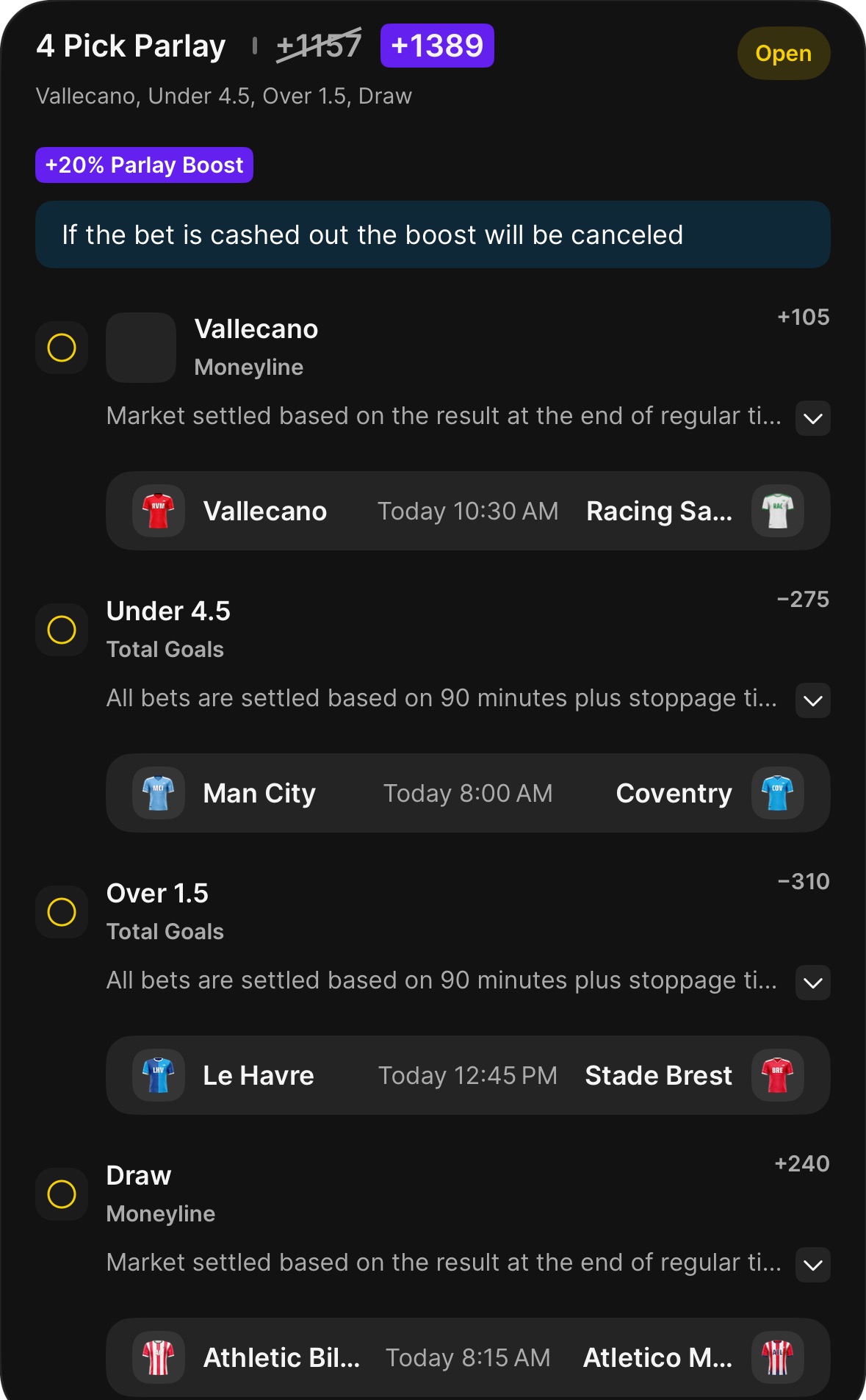The image size is (866, 1400).
Task: Open the Le Havre vs Stade Brest match
Action: click(x=468, y=1075)
